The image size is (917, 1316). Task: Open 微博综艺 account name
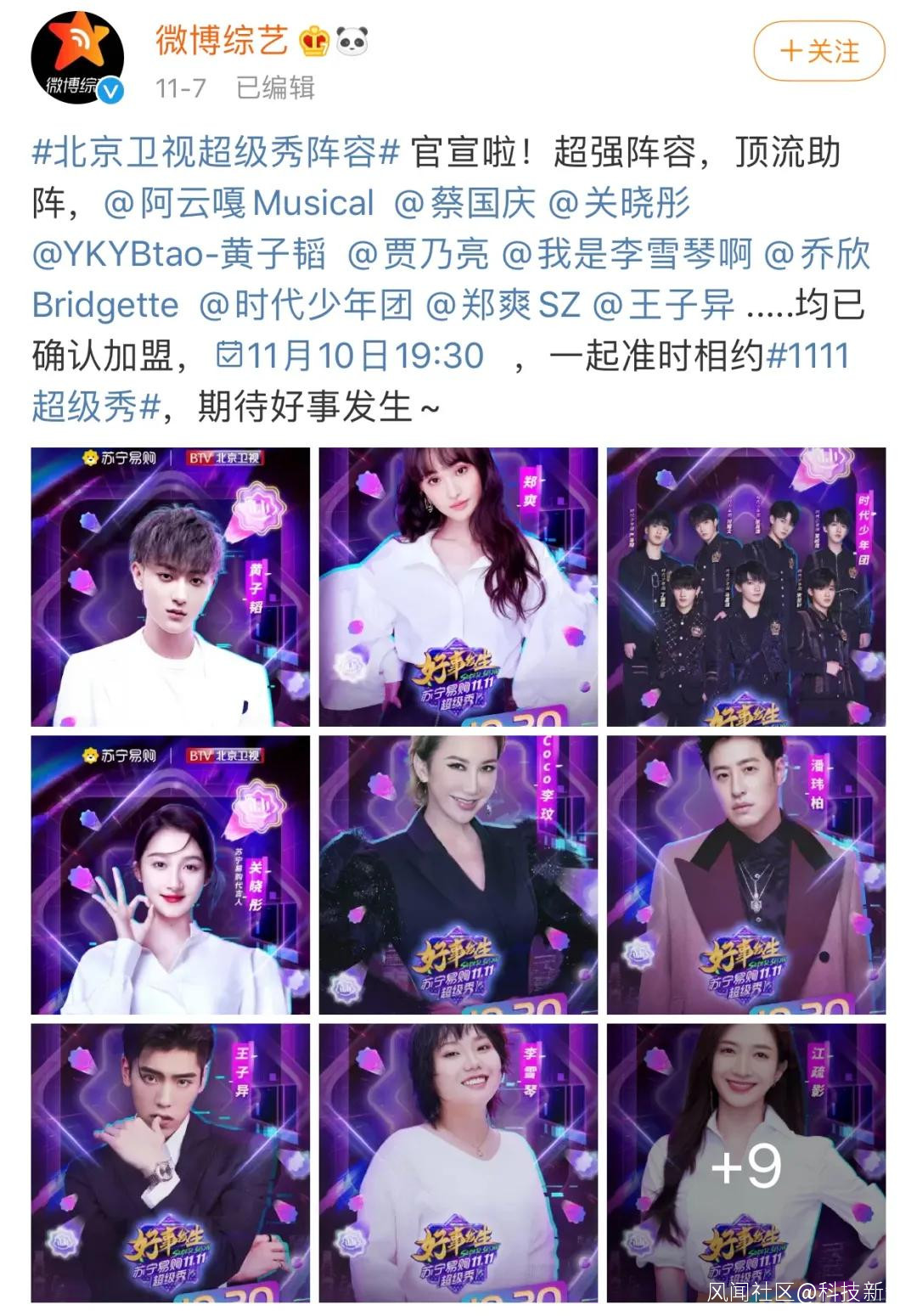click(x=222, y=40)
